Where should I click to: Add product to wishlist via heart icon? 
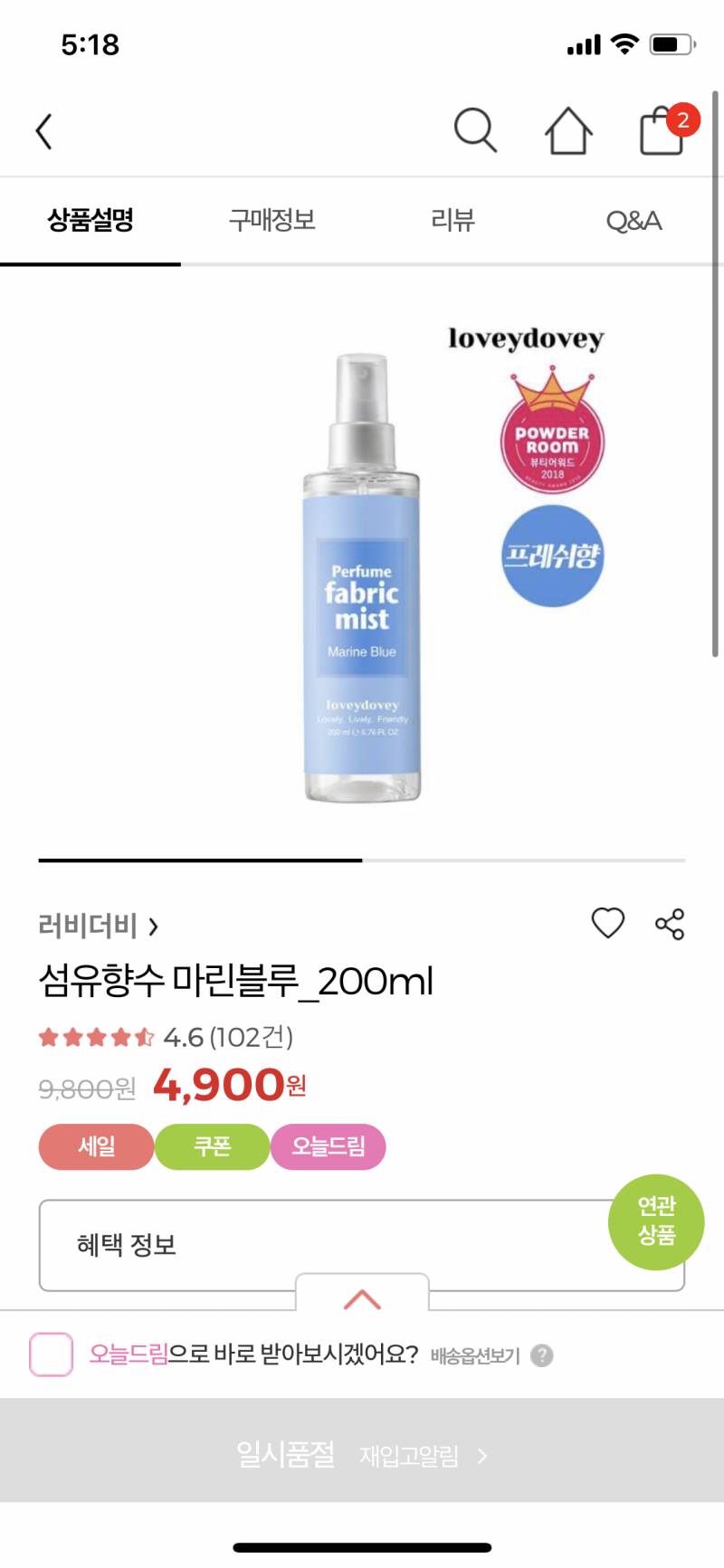[606, 925]
